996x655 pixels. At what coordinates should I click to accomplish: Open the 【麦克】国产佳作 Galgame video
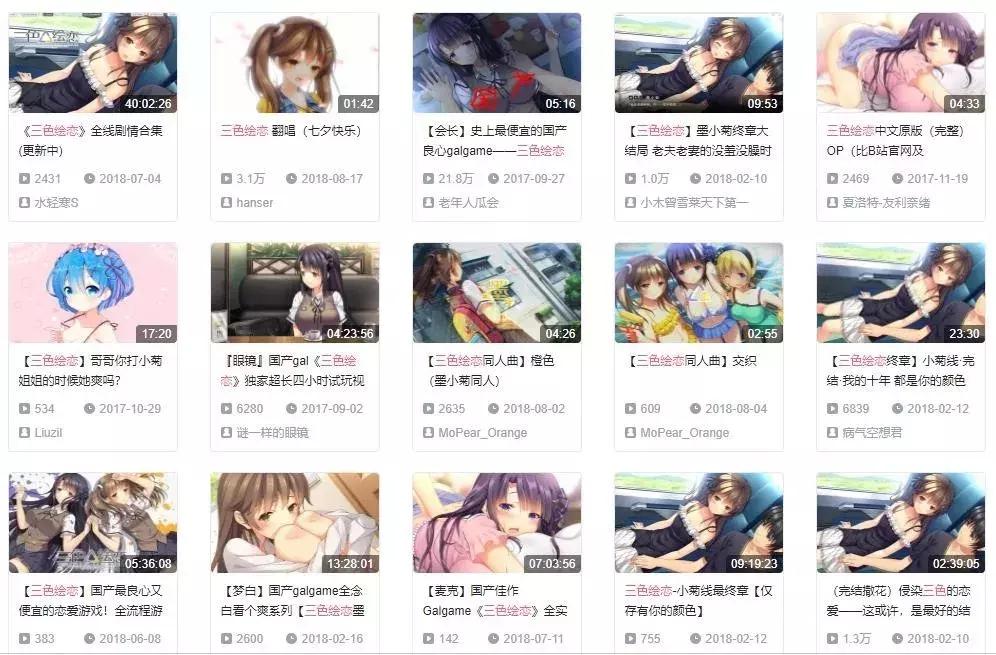(x=496, y=522)
